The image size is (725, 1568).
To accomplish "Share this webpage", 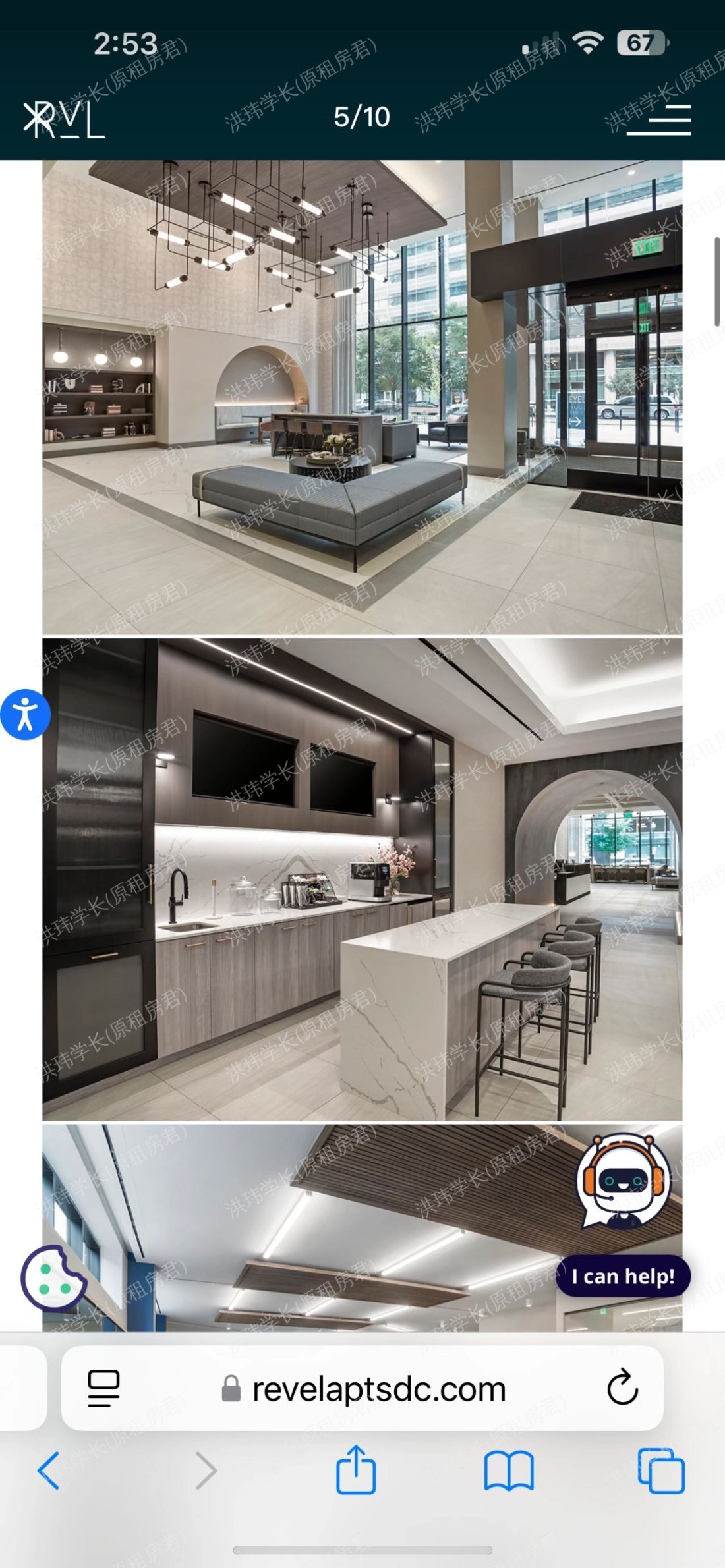I will [356, 1470].
